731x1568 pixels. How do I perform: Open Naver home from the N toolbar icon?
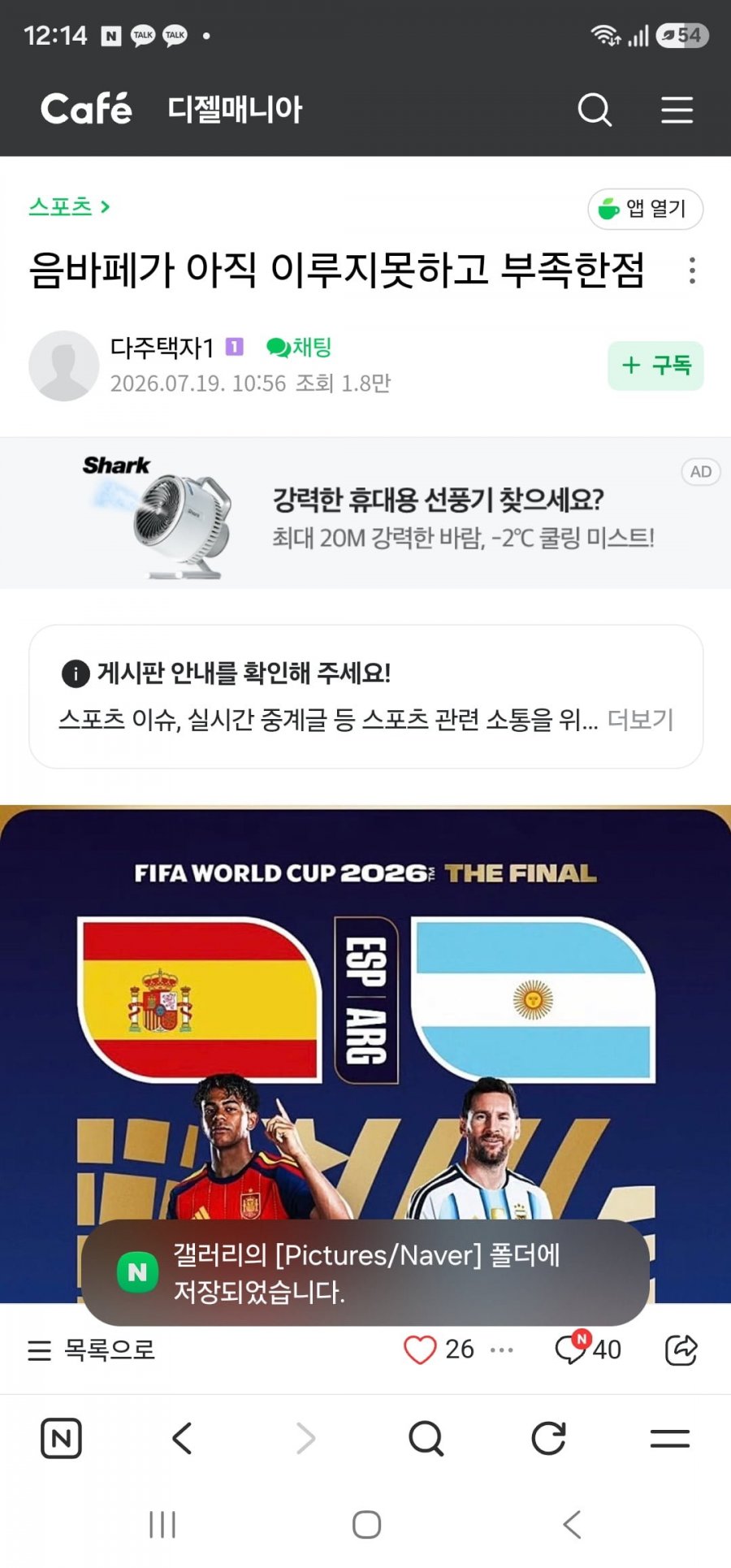point(61,1439)
